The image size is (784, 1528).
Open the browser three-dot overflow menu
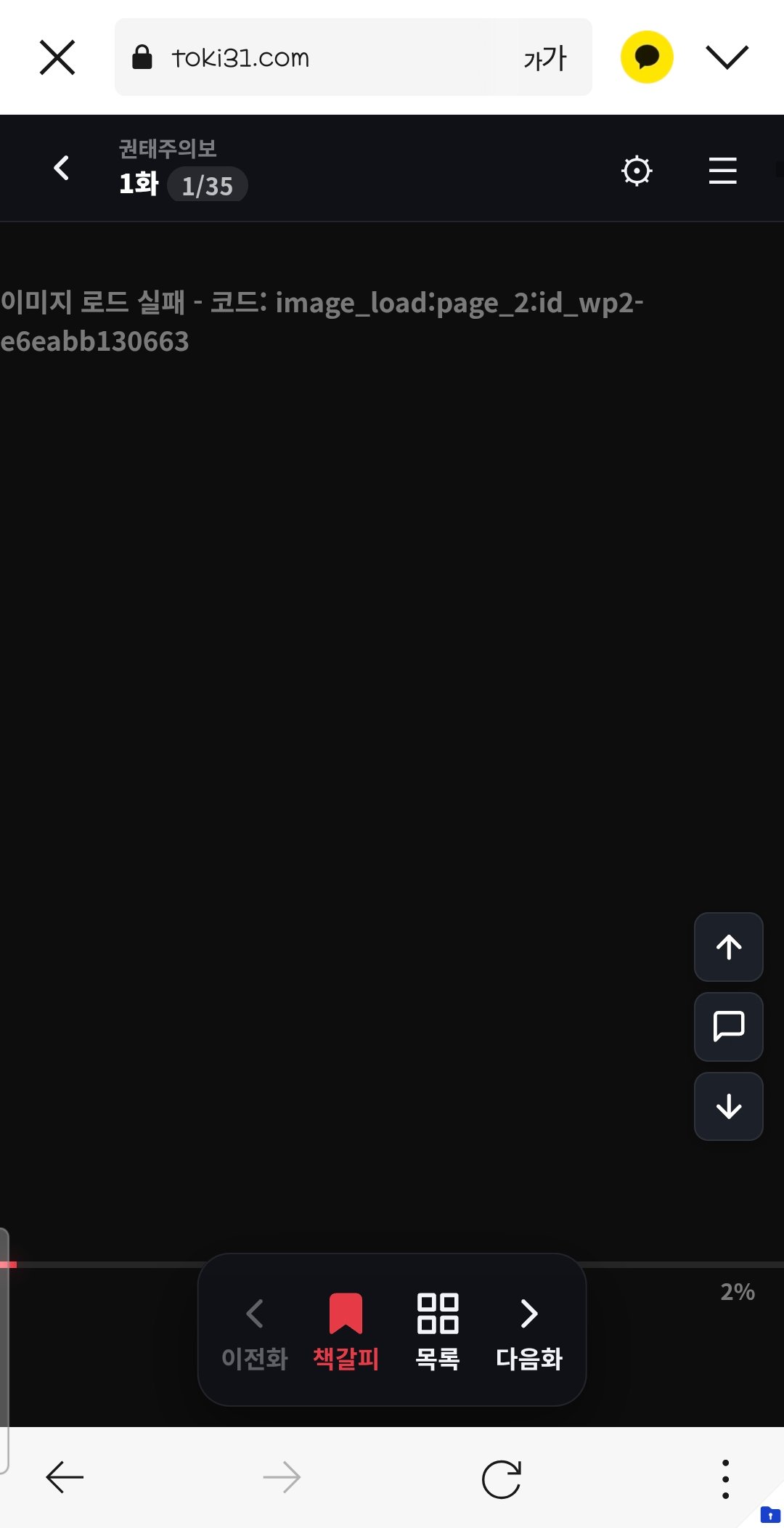click(x=725, y=1479)
